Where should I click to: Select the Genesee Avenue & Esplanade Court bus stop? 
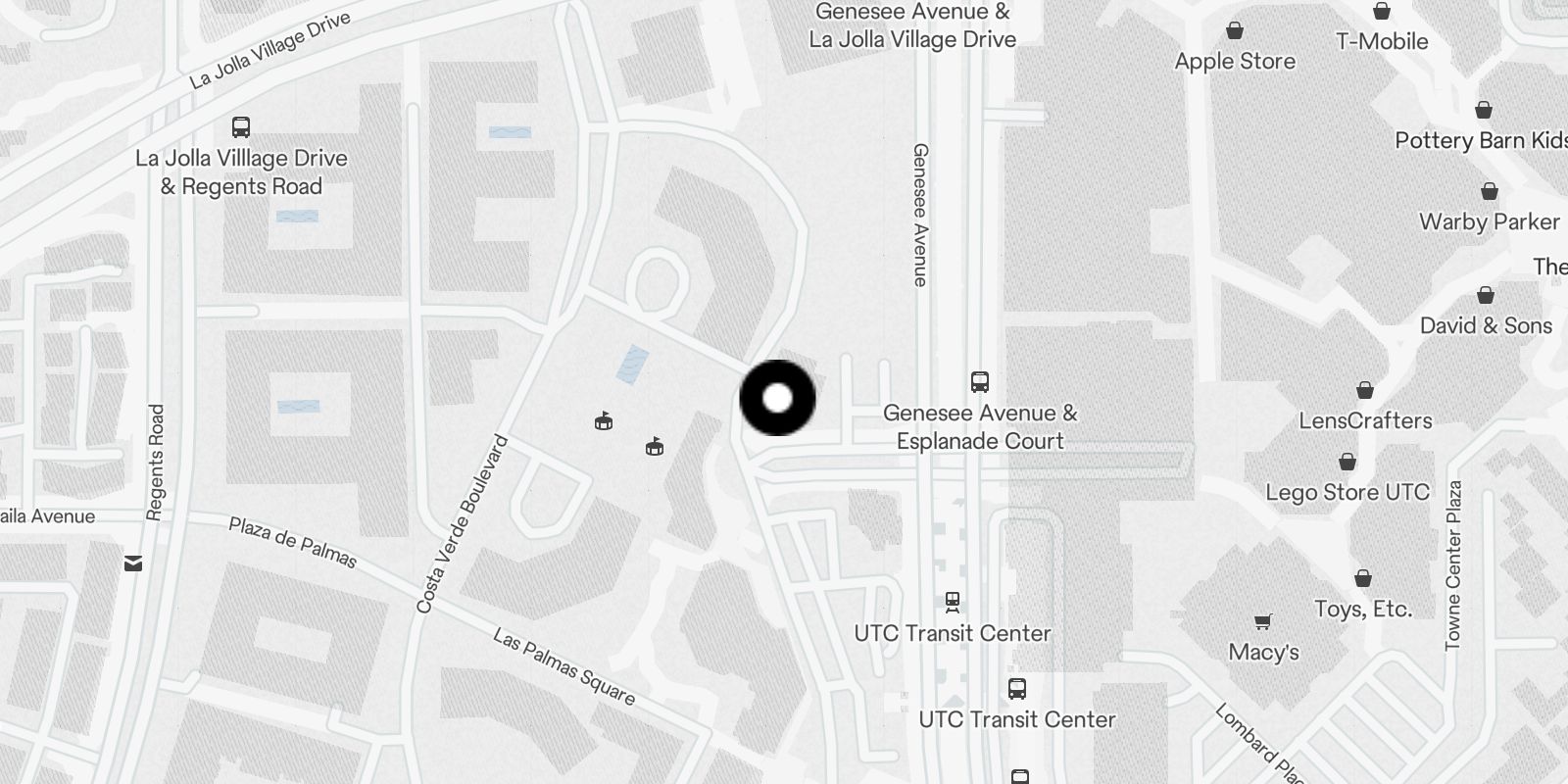[979, 382]
